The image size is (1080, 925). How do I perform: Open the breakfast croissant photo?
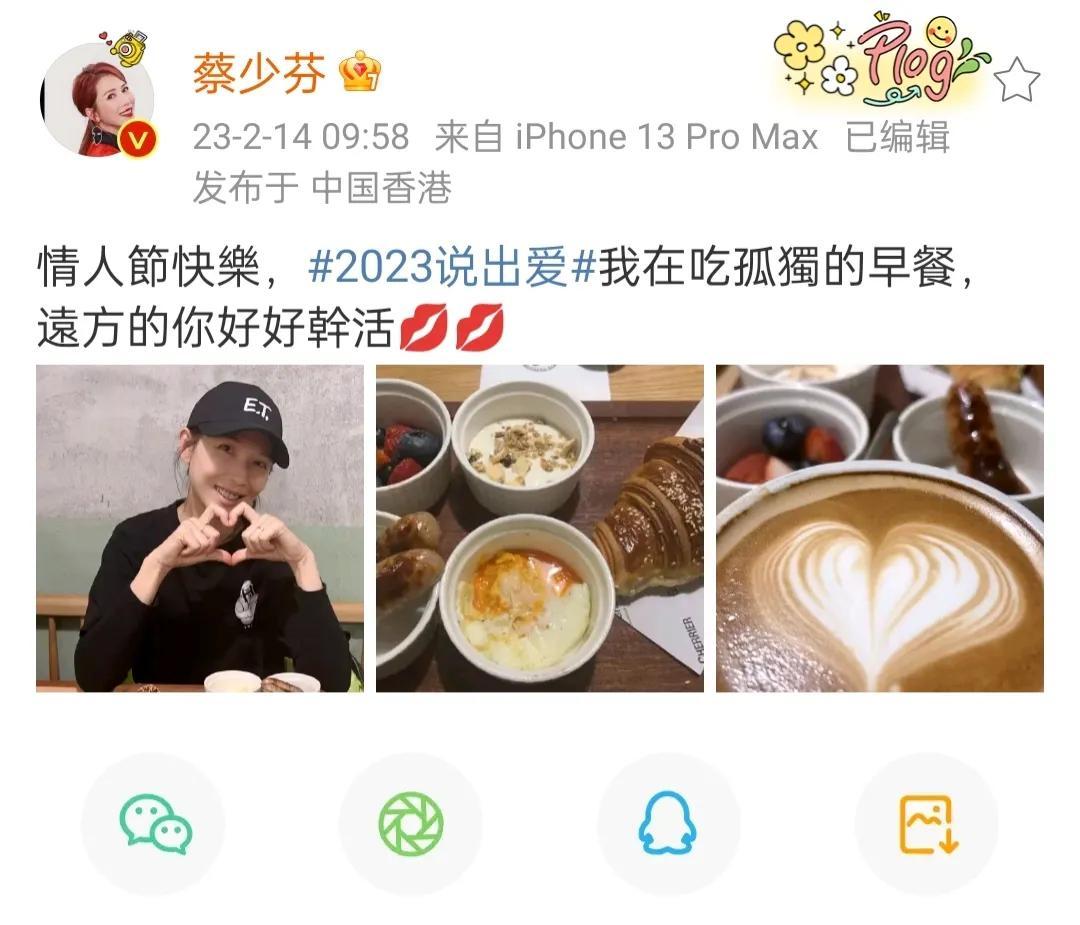pos(540,528)
